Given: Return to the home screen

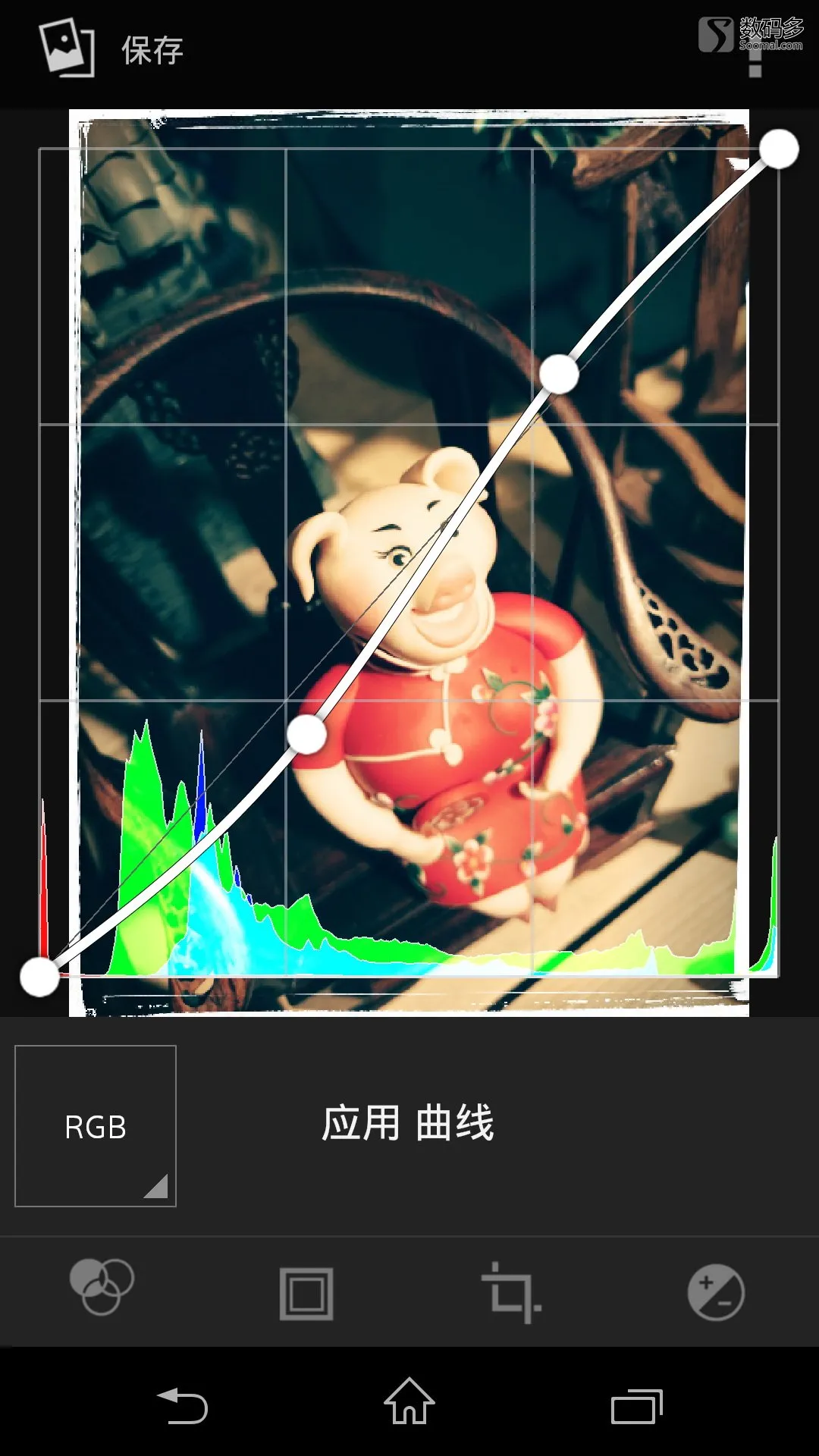Looking at the screenshot, I should (x=409, y=1402).
